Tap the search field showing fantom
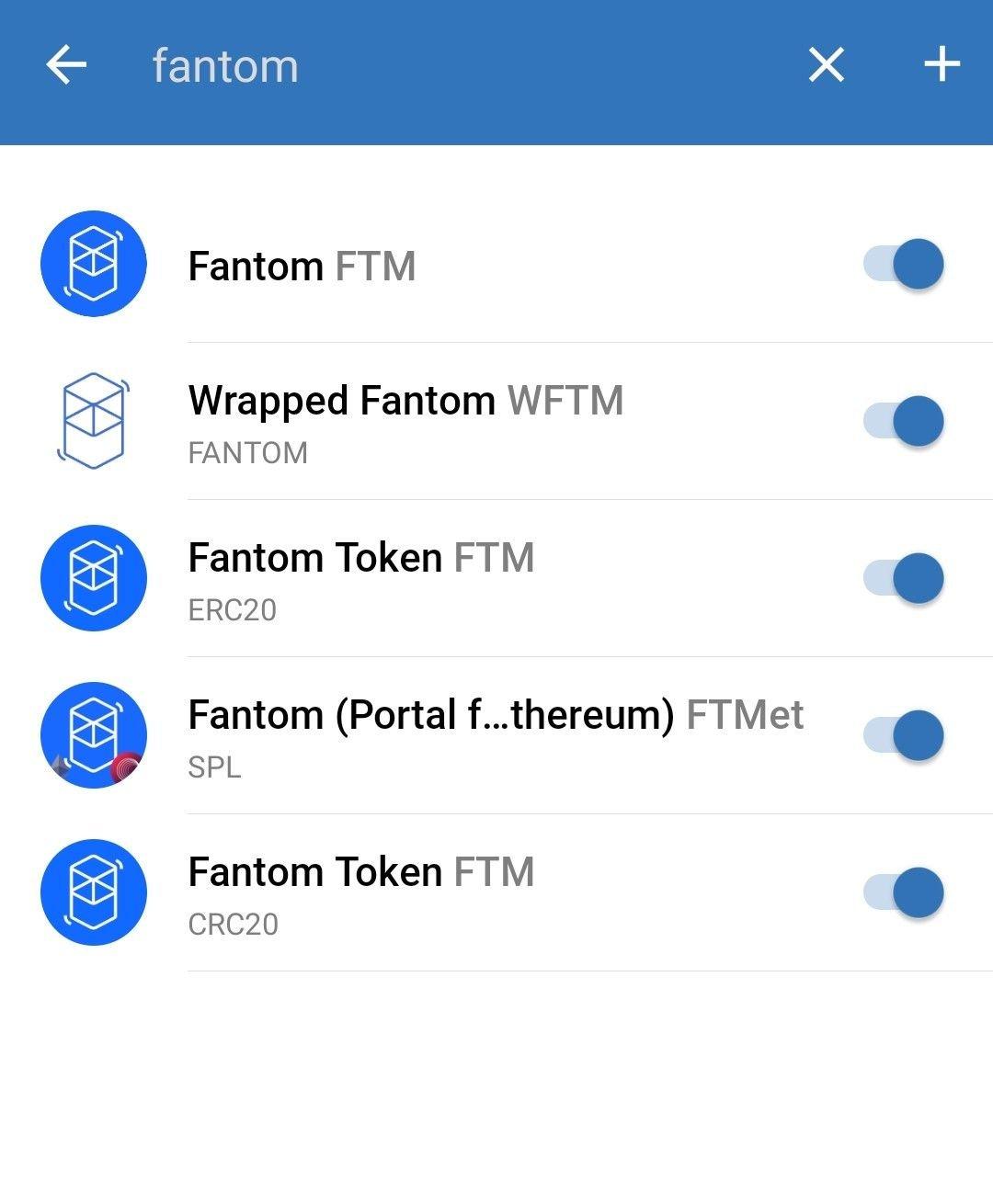 pos(368,64)
